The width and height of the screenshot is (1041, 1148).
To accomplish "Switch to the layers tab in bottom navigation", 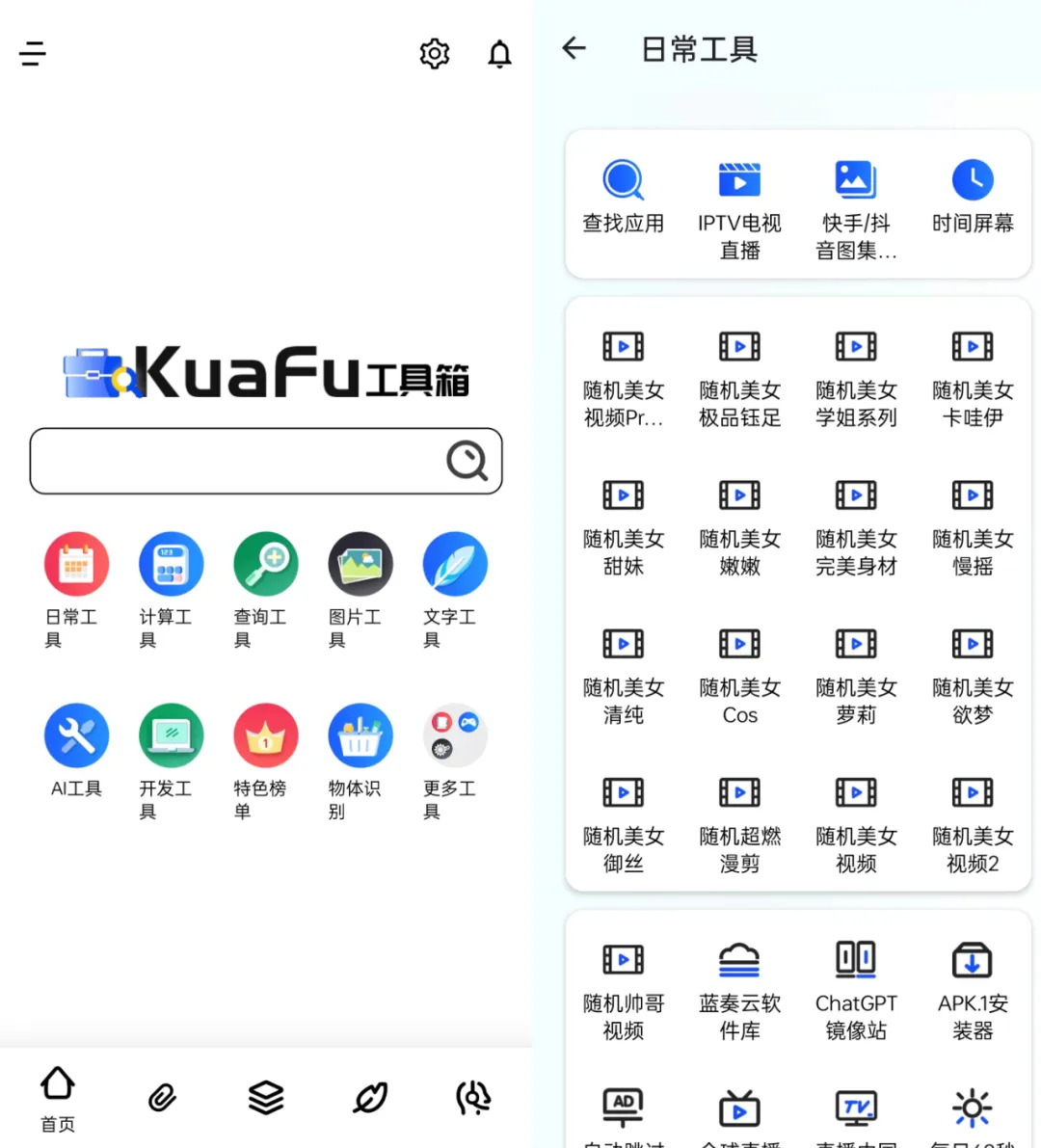I will coord(266,1097).
